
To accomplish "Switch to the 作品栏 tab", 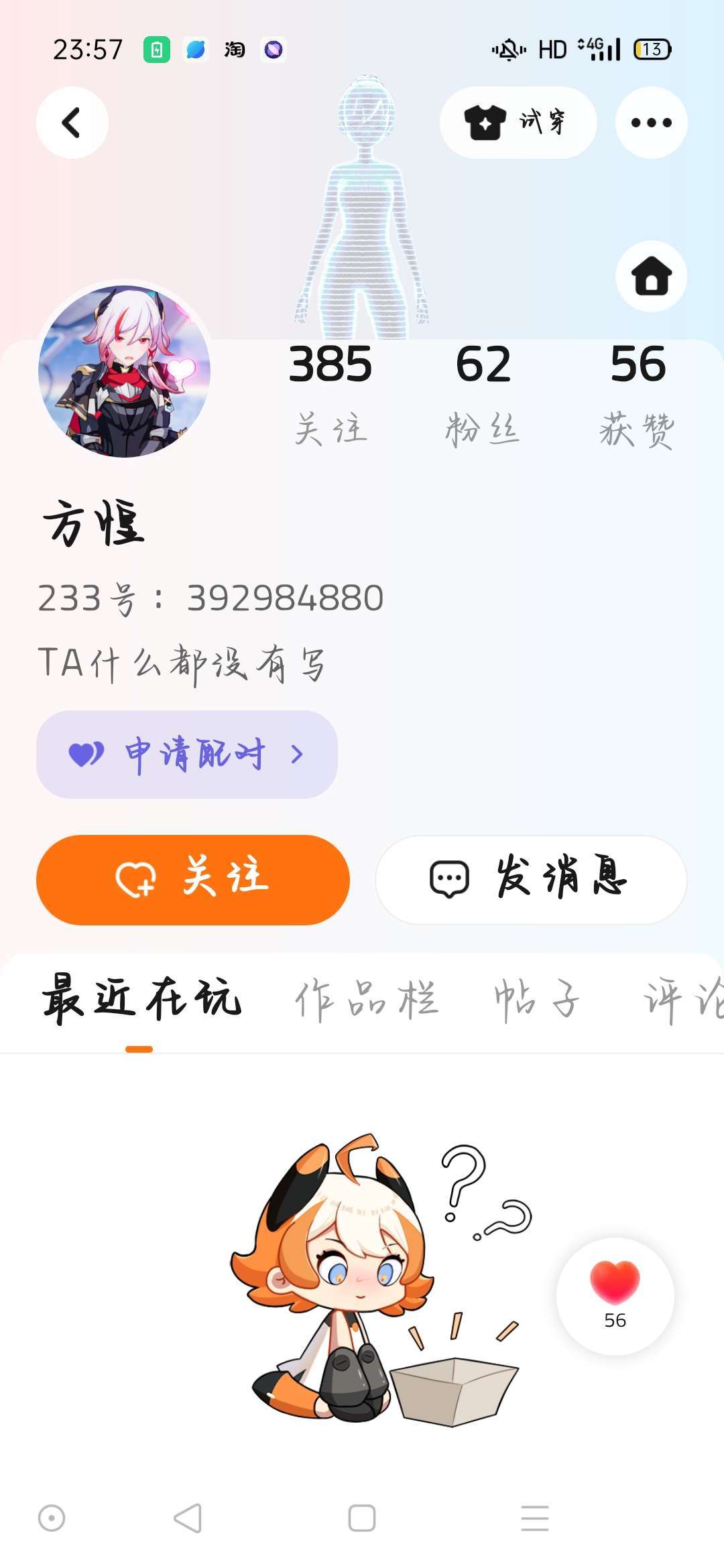I will 366,999.
